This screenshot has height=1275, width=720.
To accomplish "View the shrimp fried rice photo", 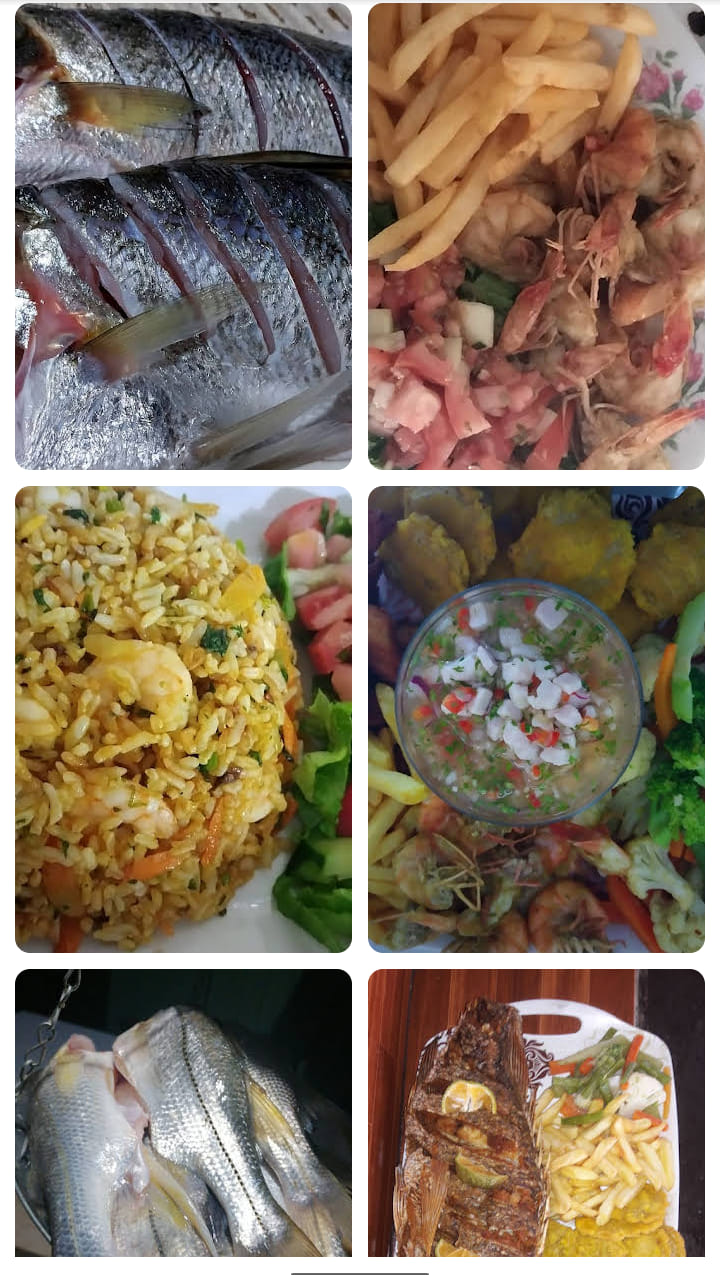I will (x=183, y=719).
